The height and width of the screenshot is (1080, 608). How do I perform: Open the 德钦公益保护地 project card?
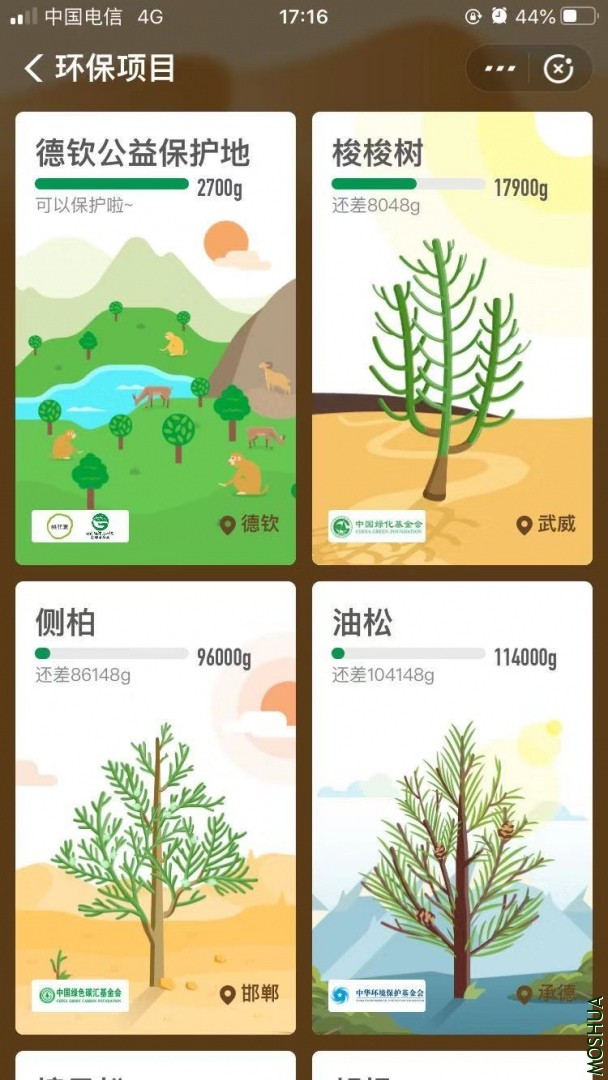point(155,340)
